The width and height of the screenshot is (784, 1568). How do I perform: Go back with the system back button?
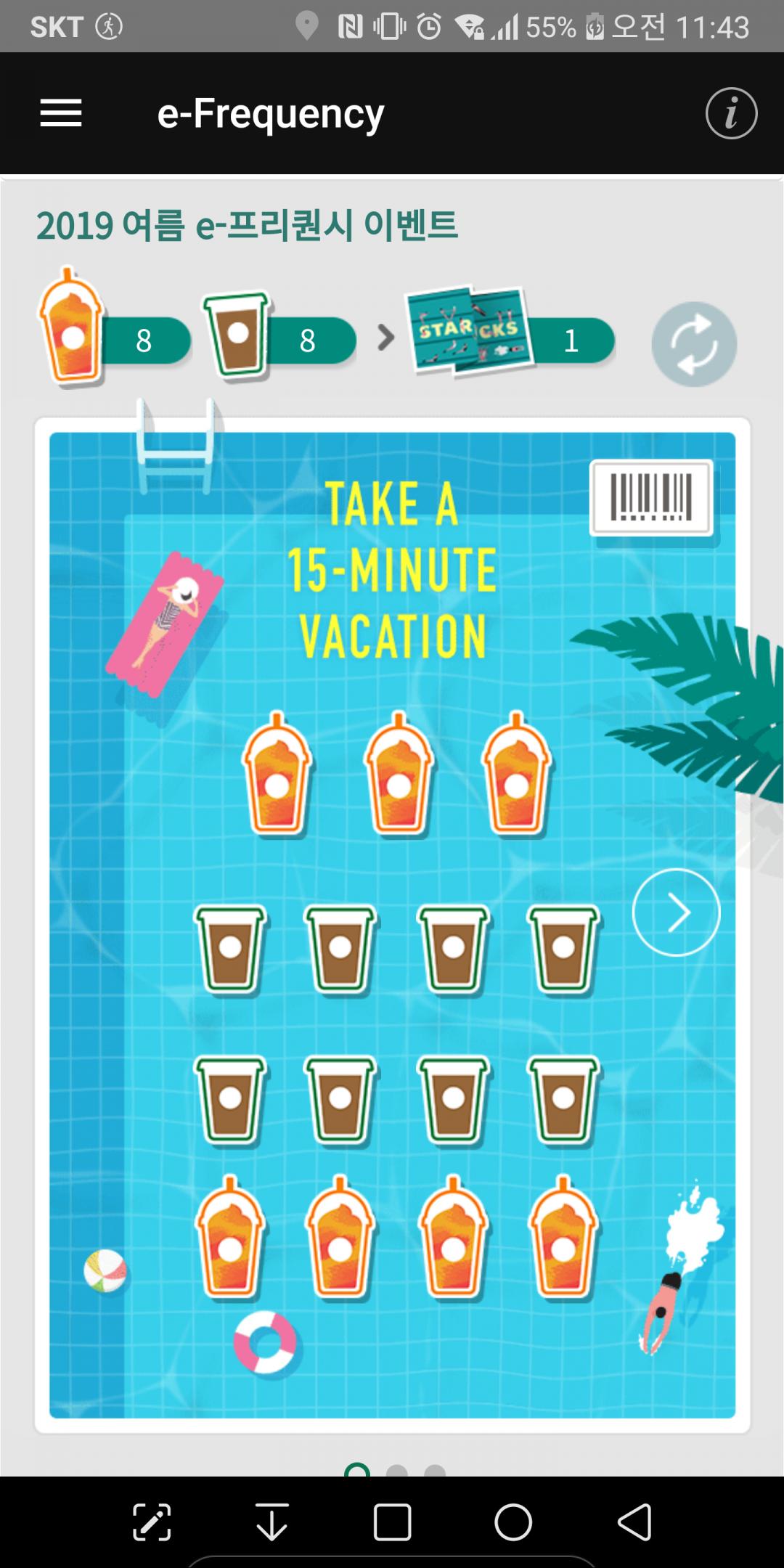tap(634, 1522)
